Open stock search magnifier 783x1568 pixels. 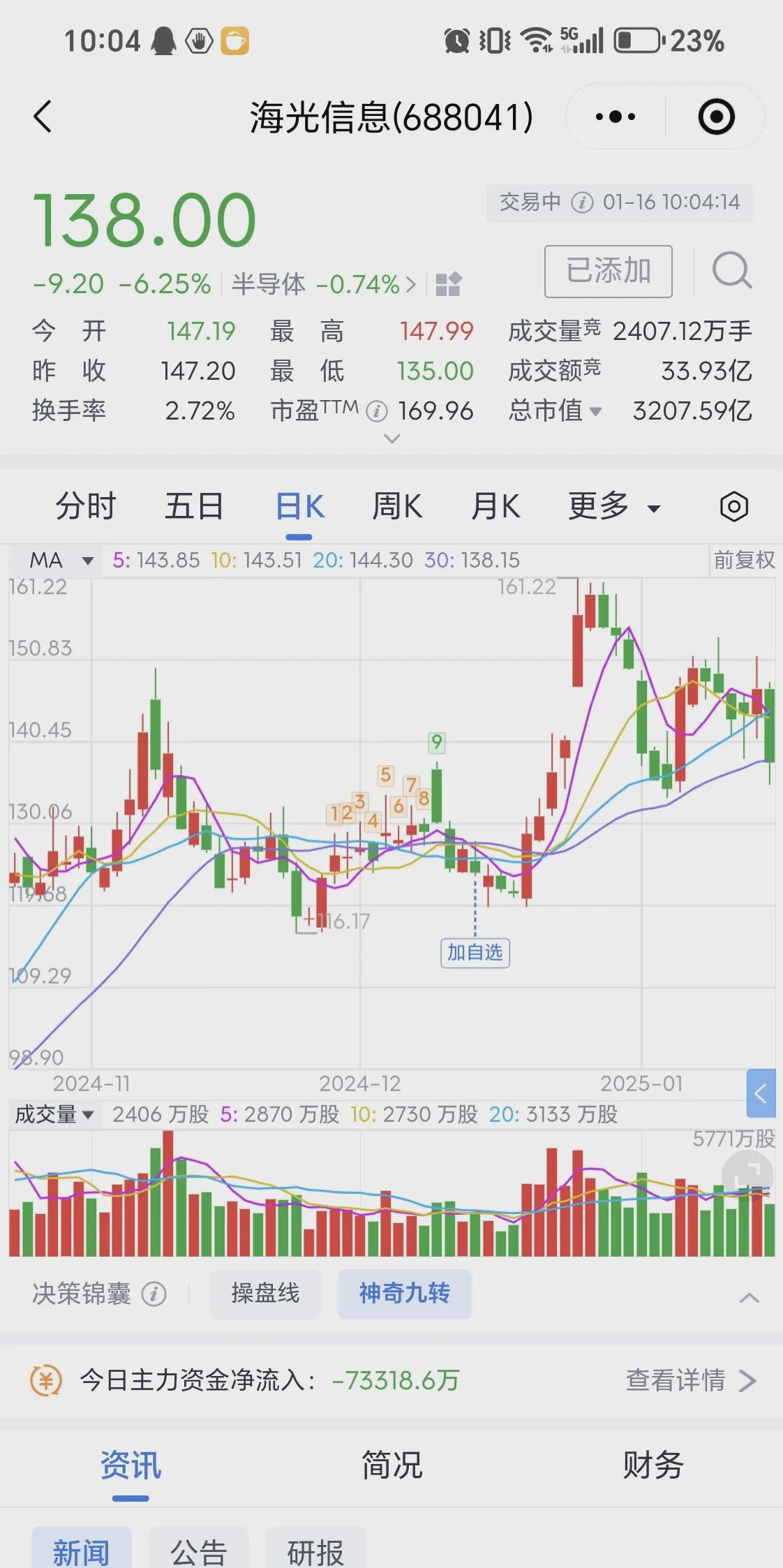[731, 270]
